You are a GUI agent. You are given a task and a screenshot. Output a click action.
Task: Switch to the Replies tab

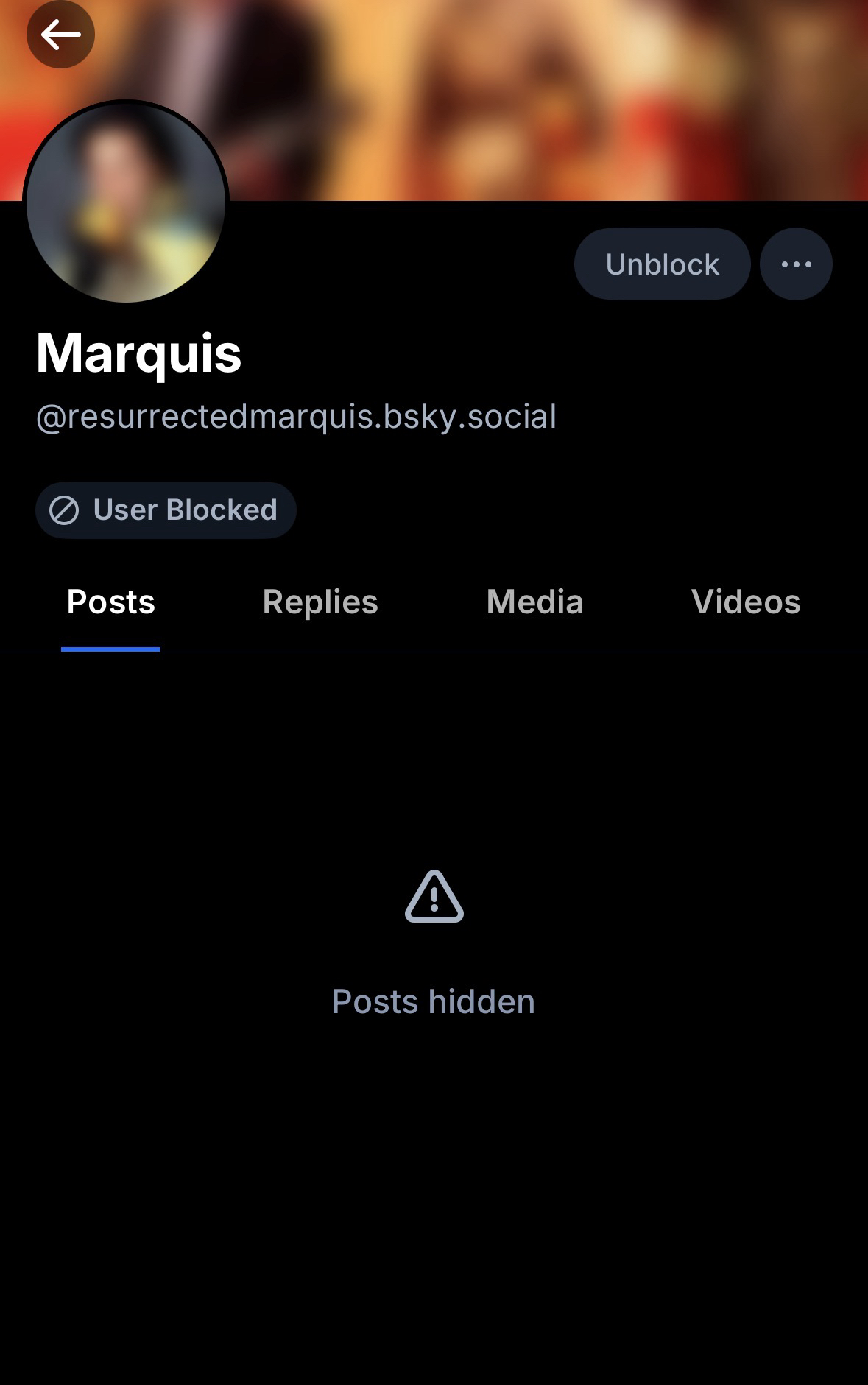(x=320, y=602)
